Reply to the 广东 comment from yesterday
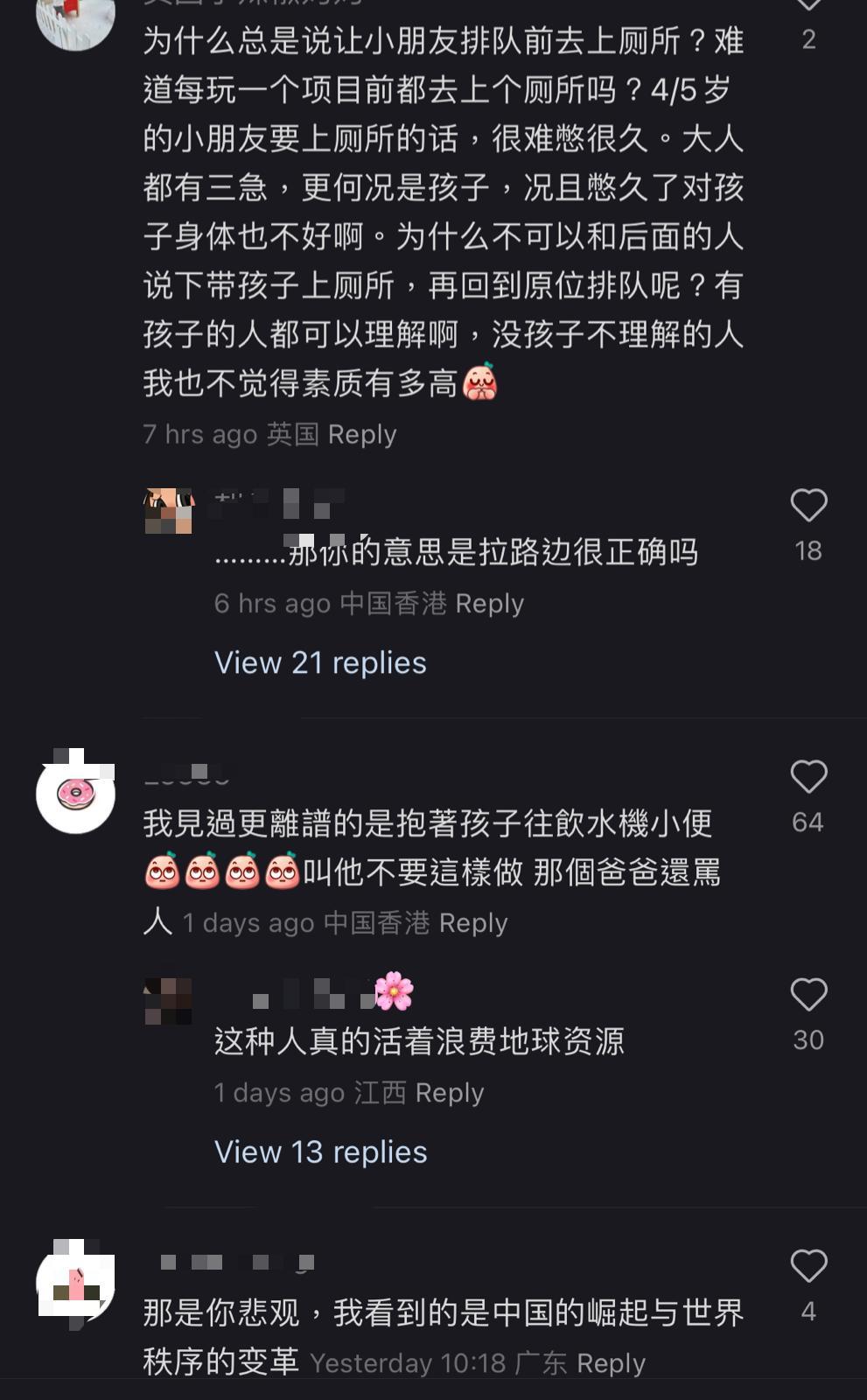 (611, 1363)
